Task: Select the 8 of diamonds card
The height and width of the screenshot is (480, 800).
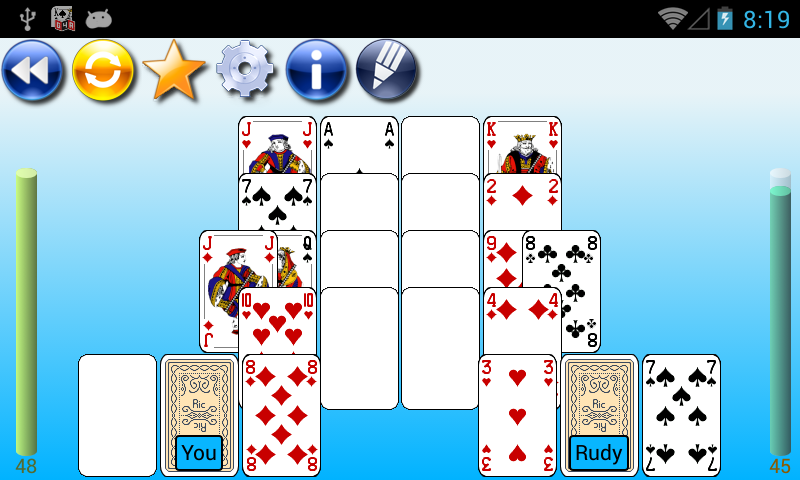Action: 281,415
